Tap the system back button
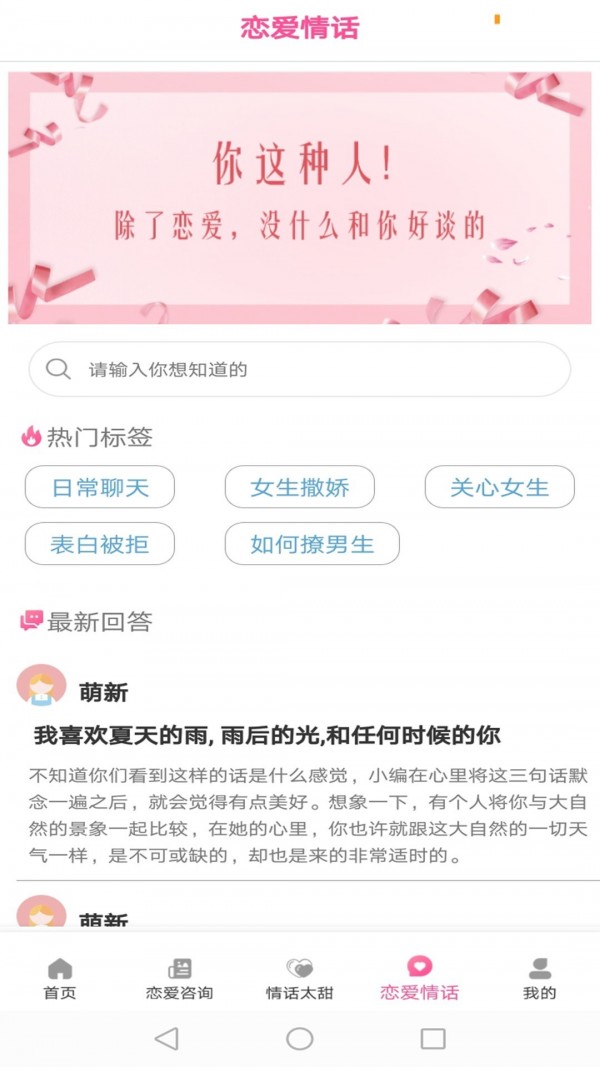 (167, 1038)
